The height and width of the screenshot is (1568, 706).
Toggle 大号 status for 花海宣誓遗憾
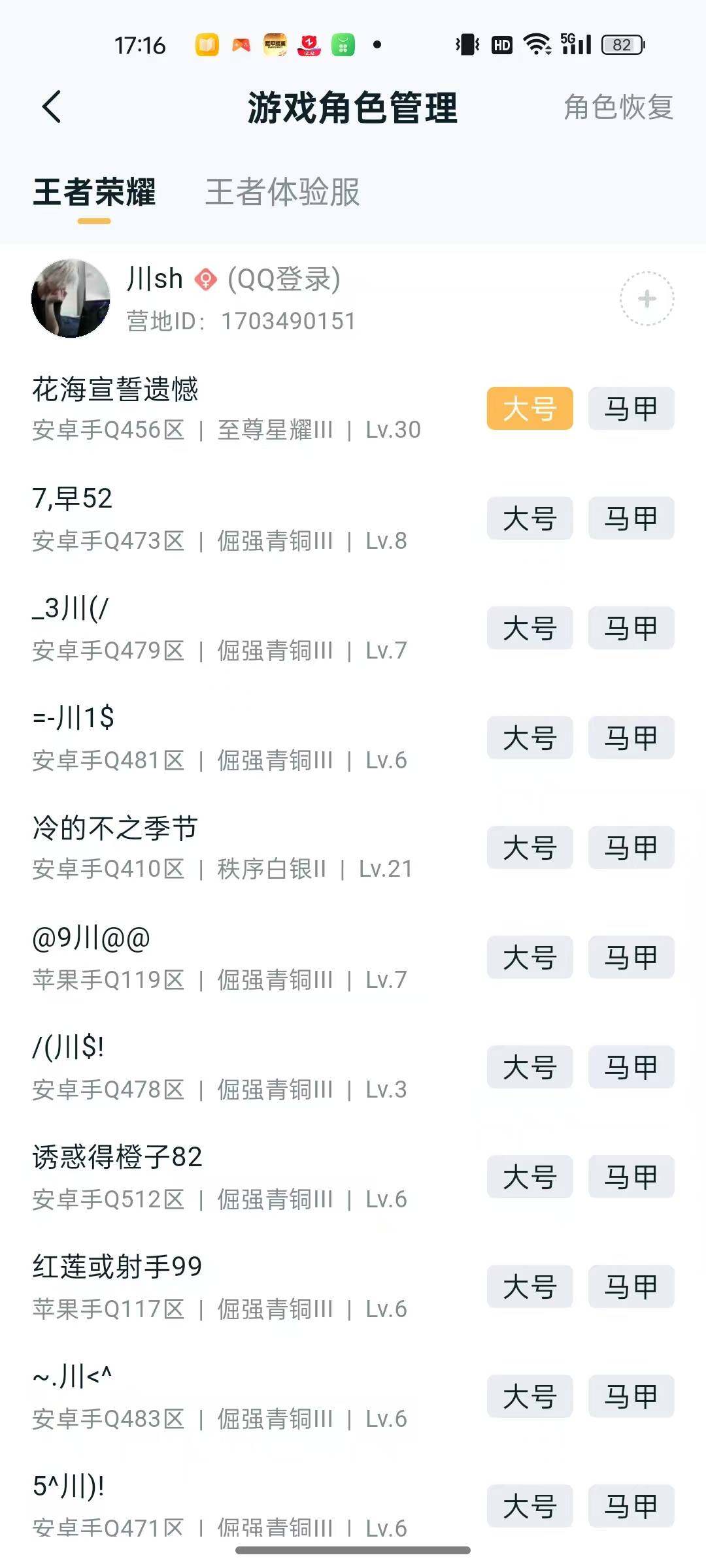click(x=529, y=408)
